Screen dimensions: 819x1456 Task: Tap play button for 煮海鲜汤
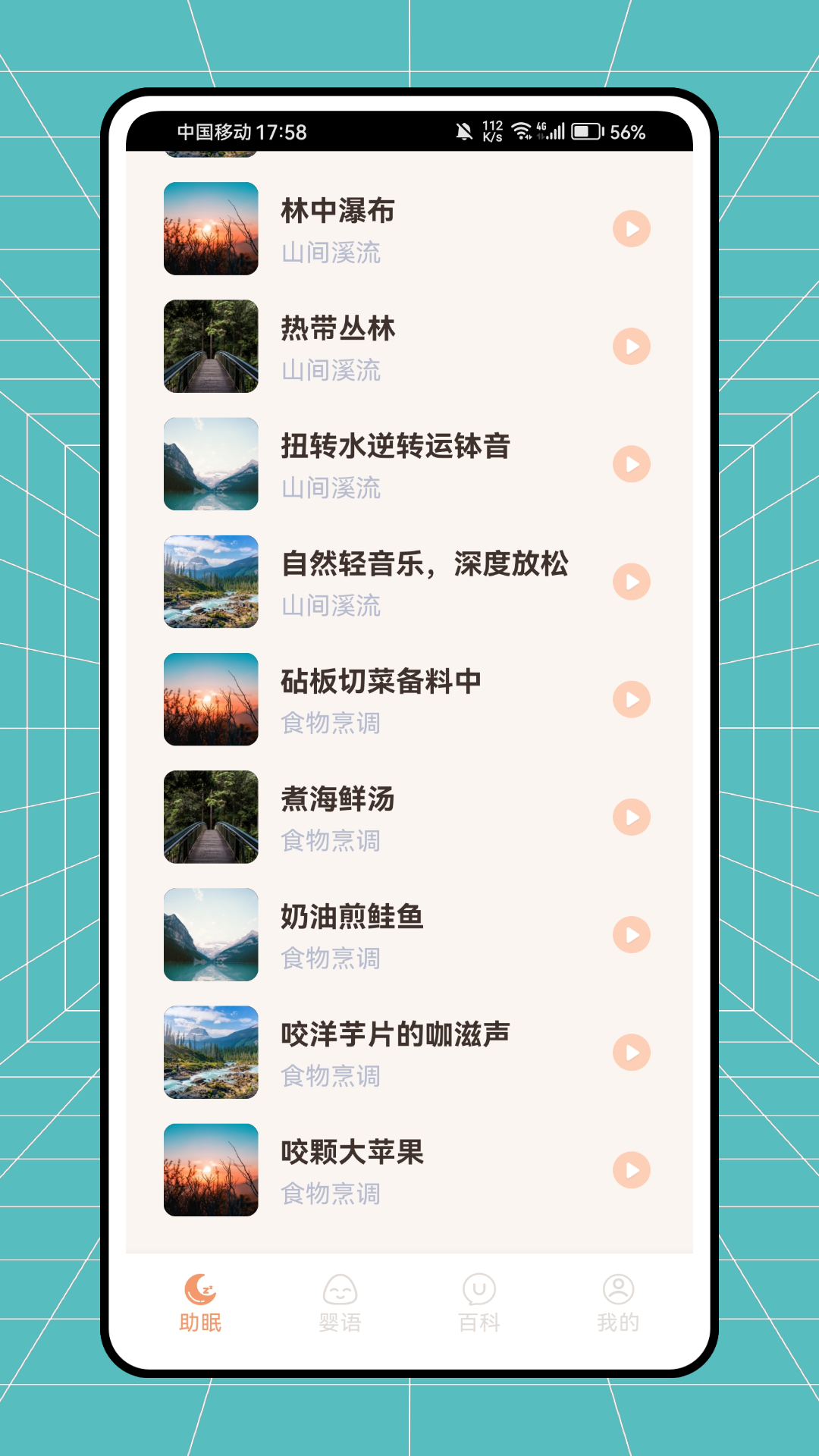(632, 817)
